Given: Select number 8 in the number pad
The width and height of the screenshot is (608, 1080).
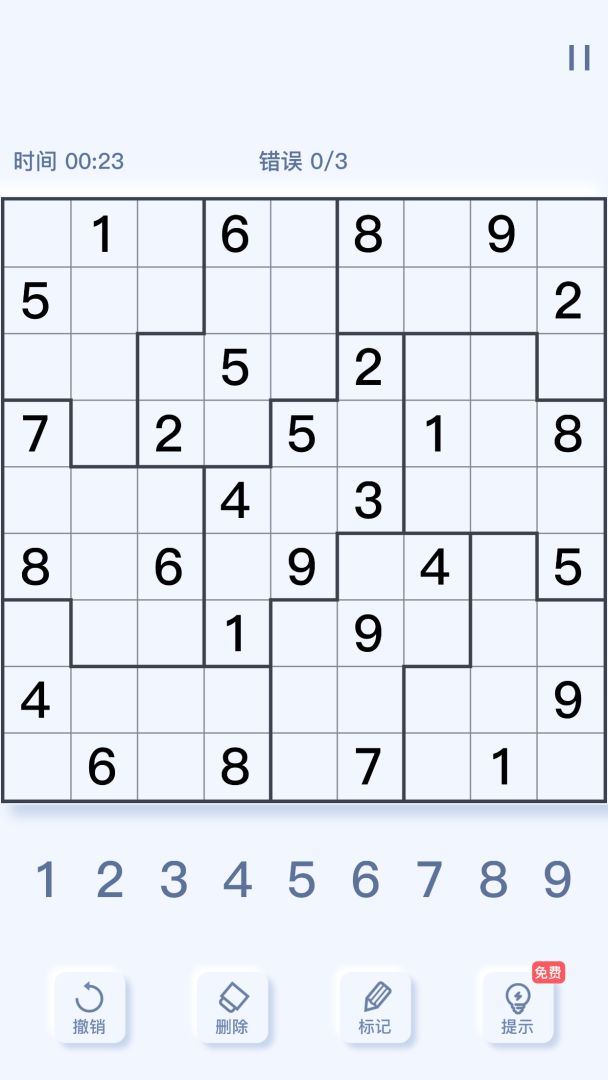Looking at the screenshot, I should pos(493,880).
